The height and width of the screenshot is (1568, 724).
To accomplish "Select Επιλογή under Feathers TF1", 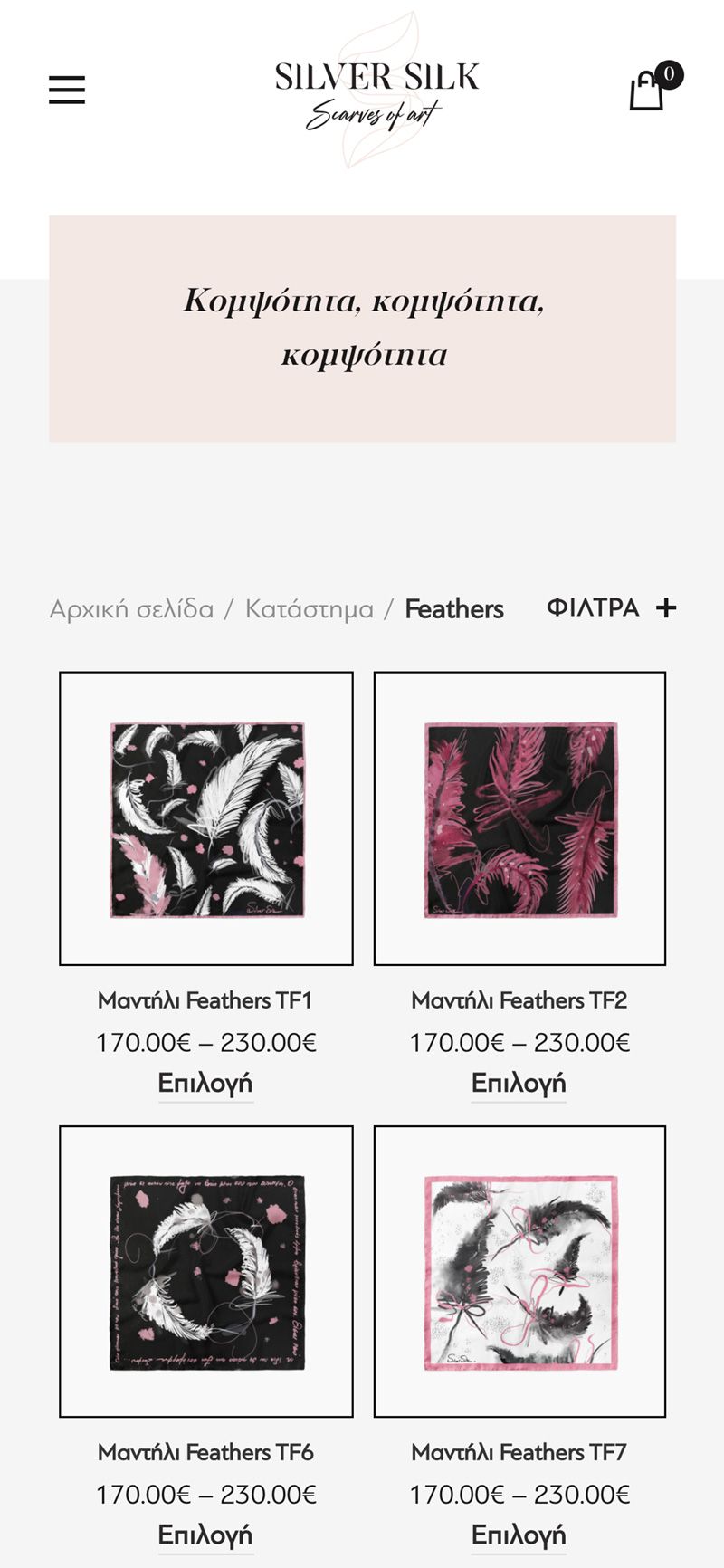I will (205, 1083).
